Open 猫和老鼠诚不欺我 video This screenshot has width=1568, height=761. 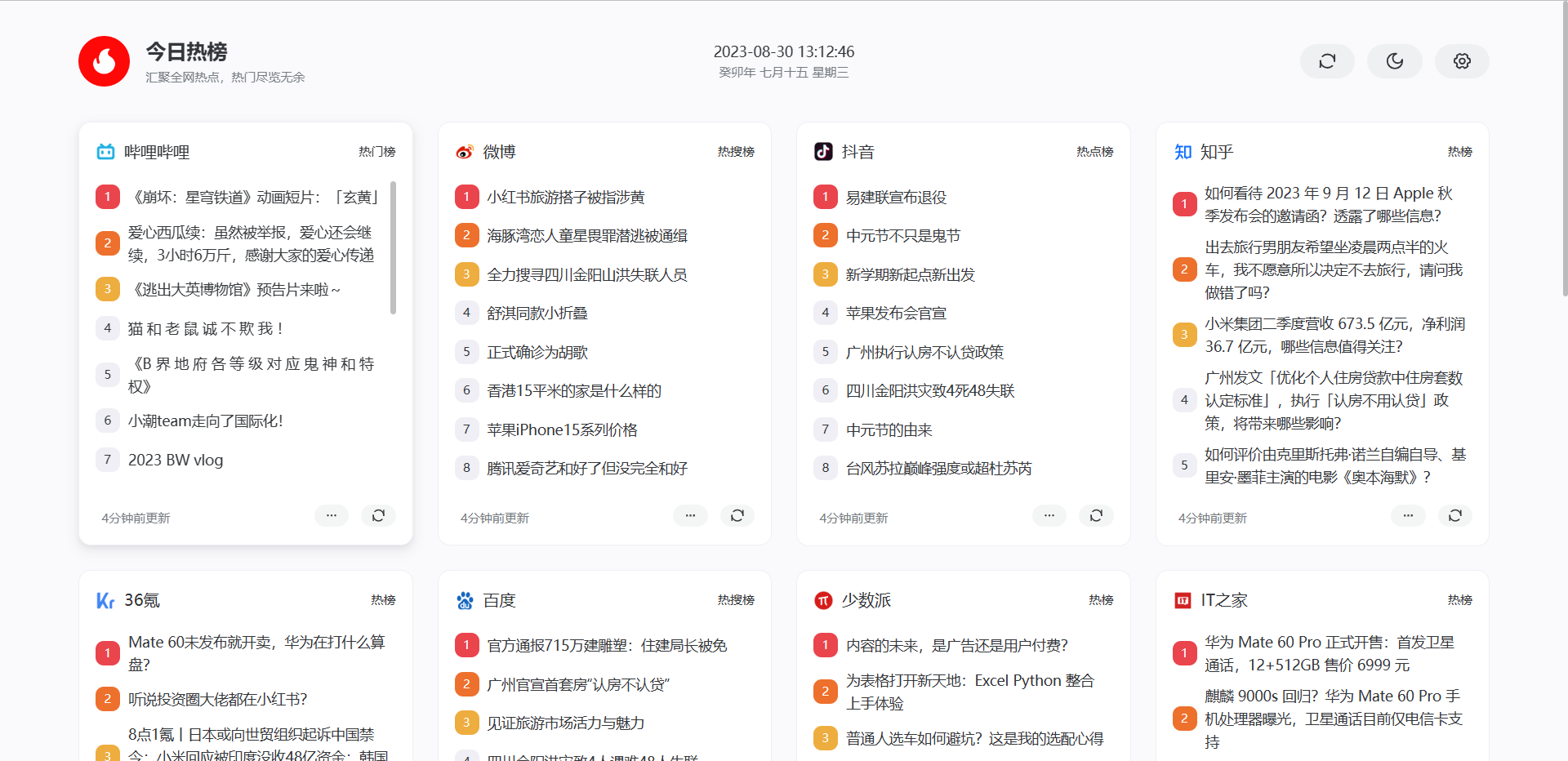pyautogui.click(x=206, y=328)
